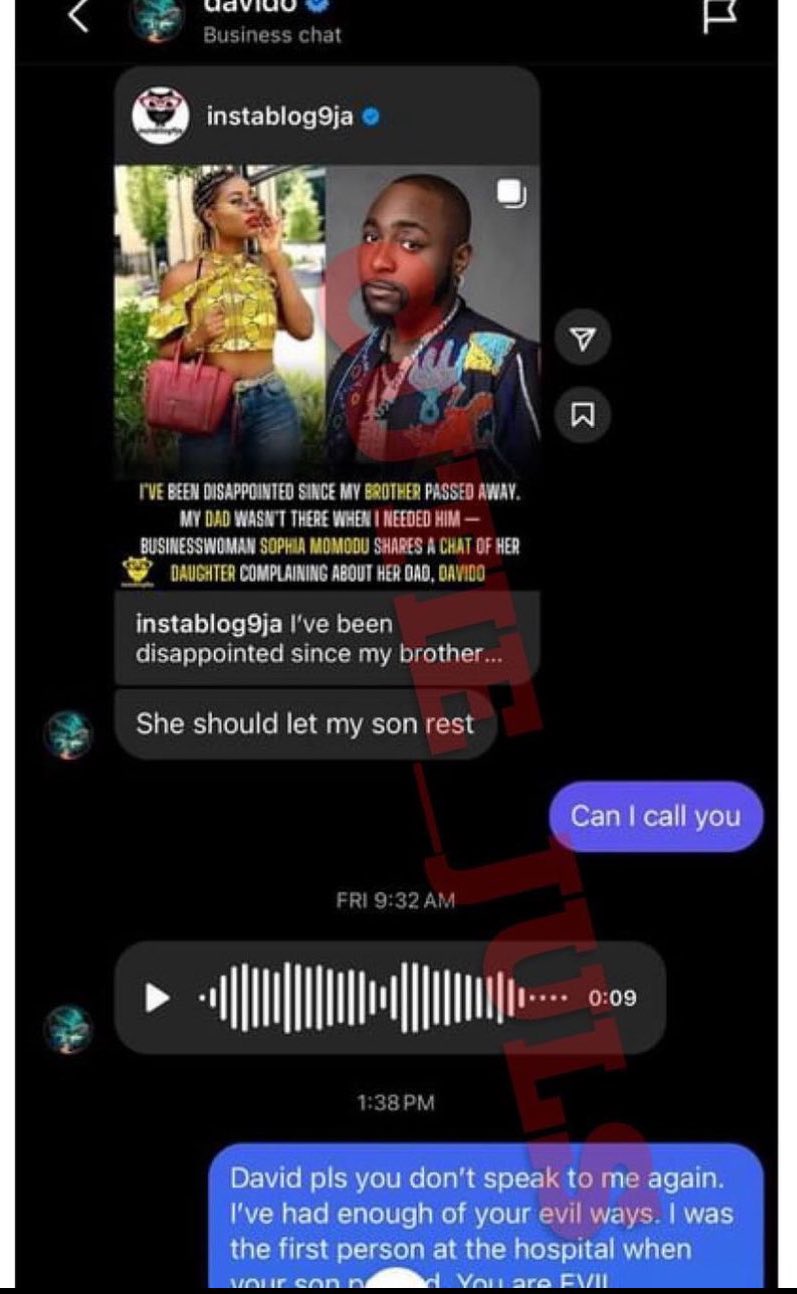
Task: Share the instablog9ja post with the paper-plane icon
Action: 583,341
